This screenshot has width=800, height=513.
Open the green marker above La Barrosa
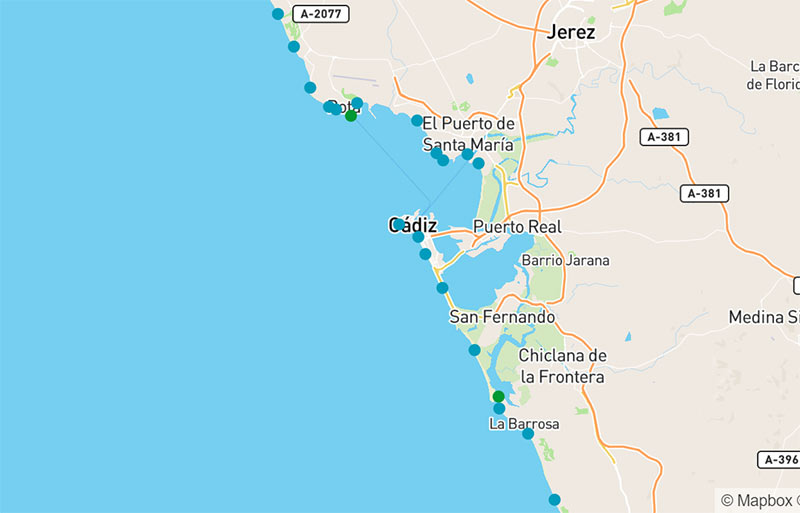coord(499,396)
